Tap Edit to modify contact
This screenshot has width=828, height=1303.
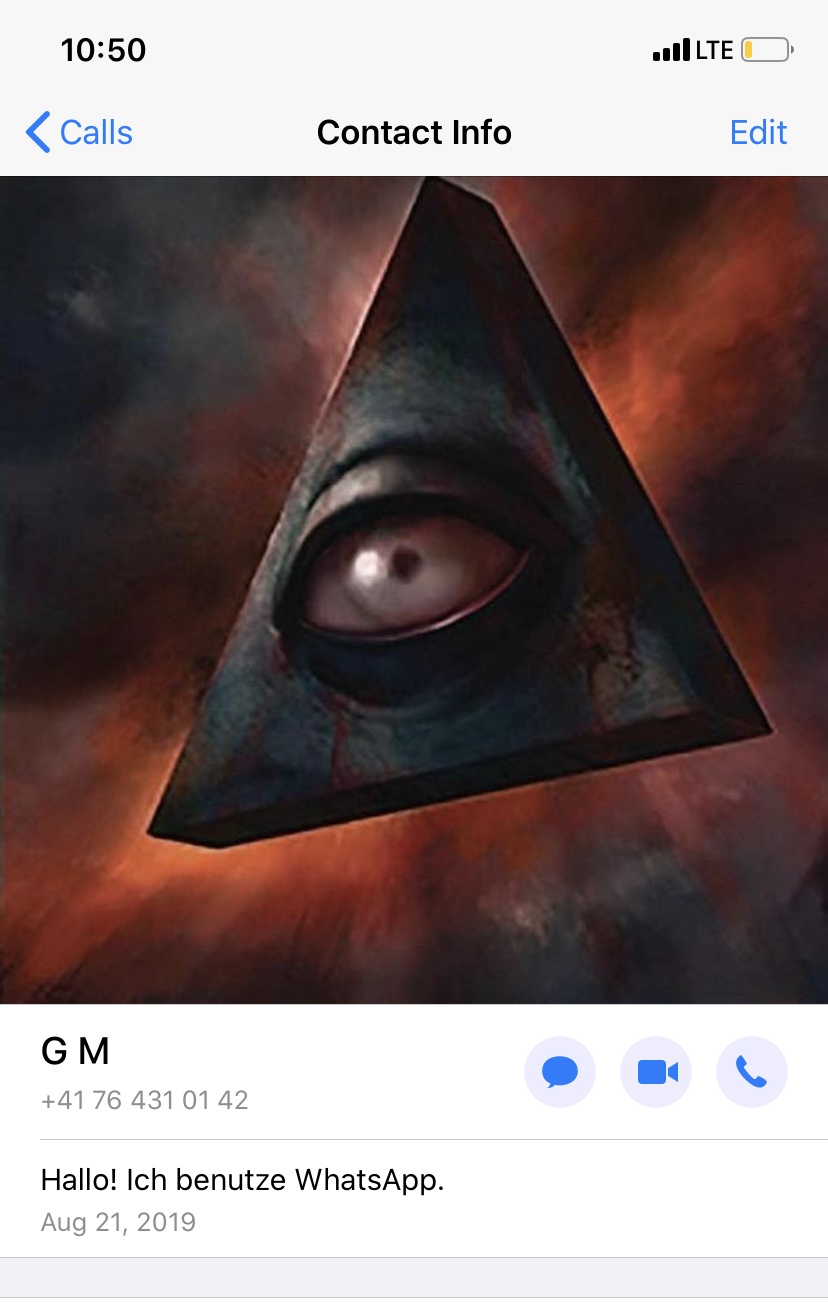pyautogui.click(x=758, y=132)
